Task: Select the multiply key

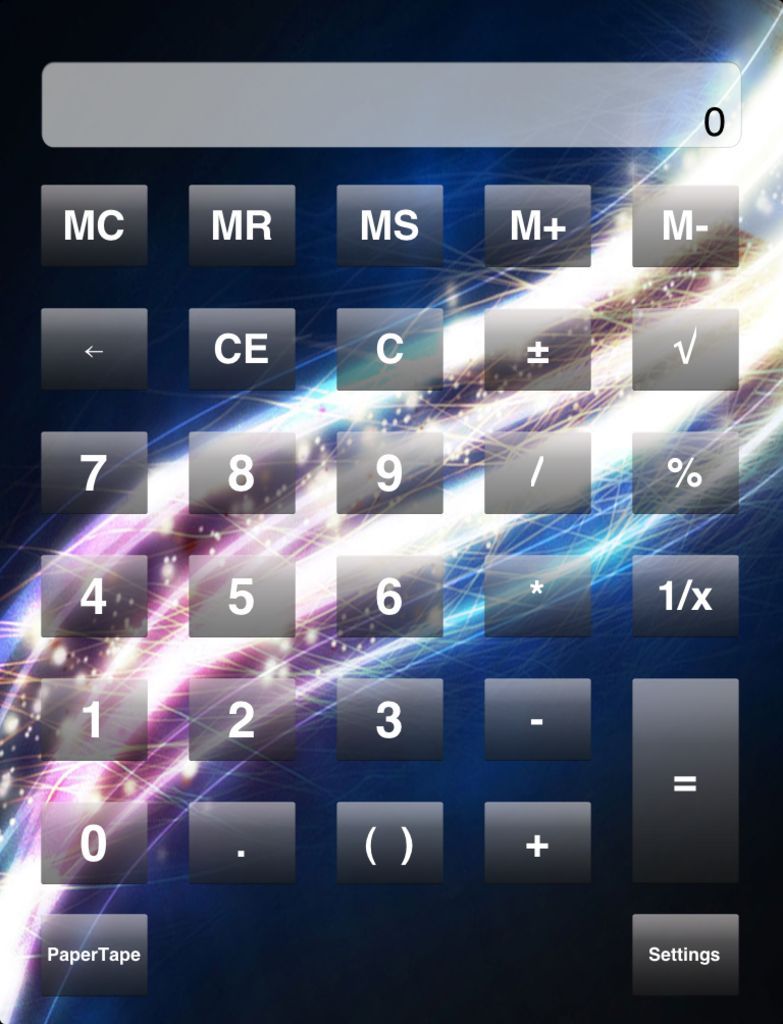Action: click(x=537, y=596)
